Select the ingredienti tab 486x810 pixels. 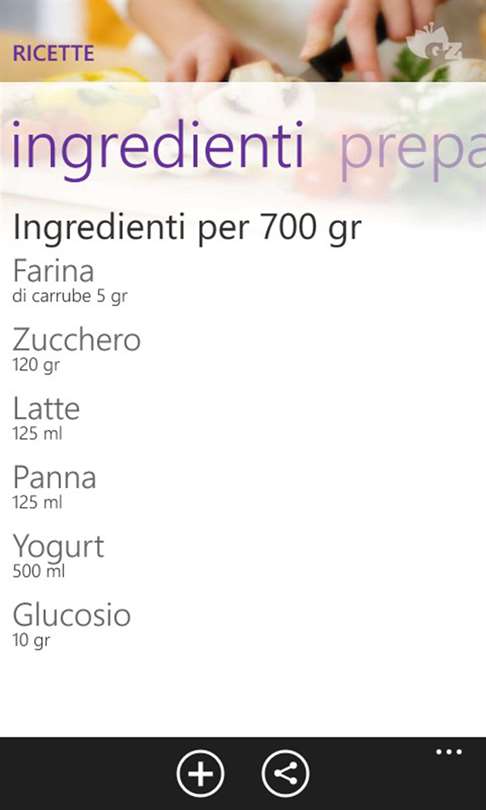coord(157,150)
